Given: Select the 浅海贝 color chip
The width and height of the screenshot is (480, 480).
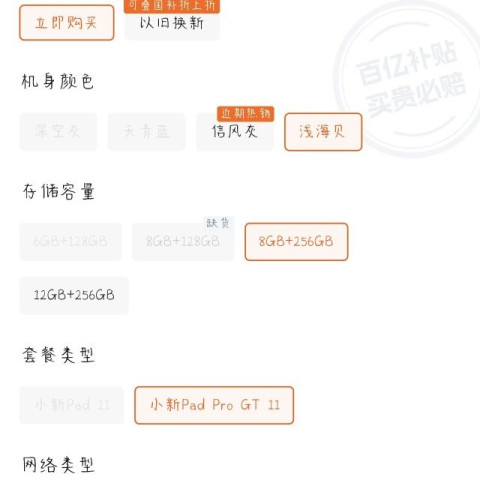Looking at the screenshot, I should pyautogui.click(x=323, y=132).
